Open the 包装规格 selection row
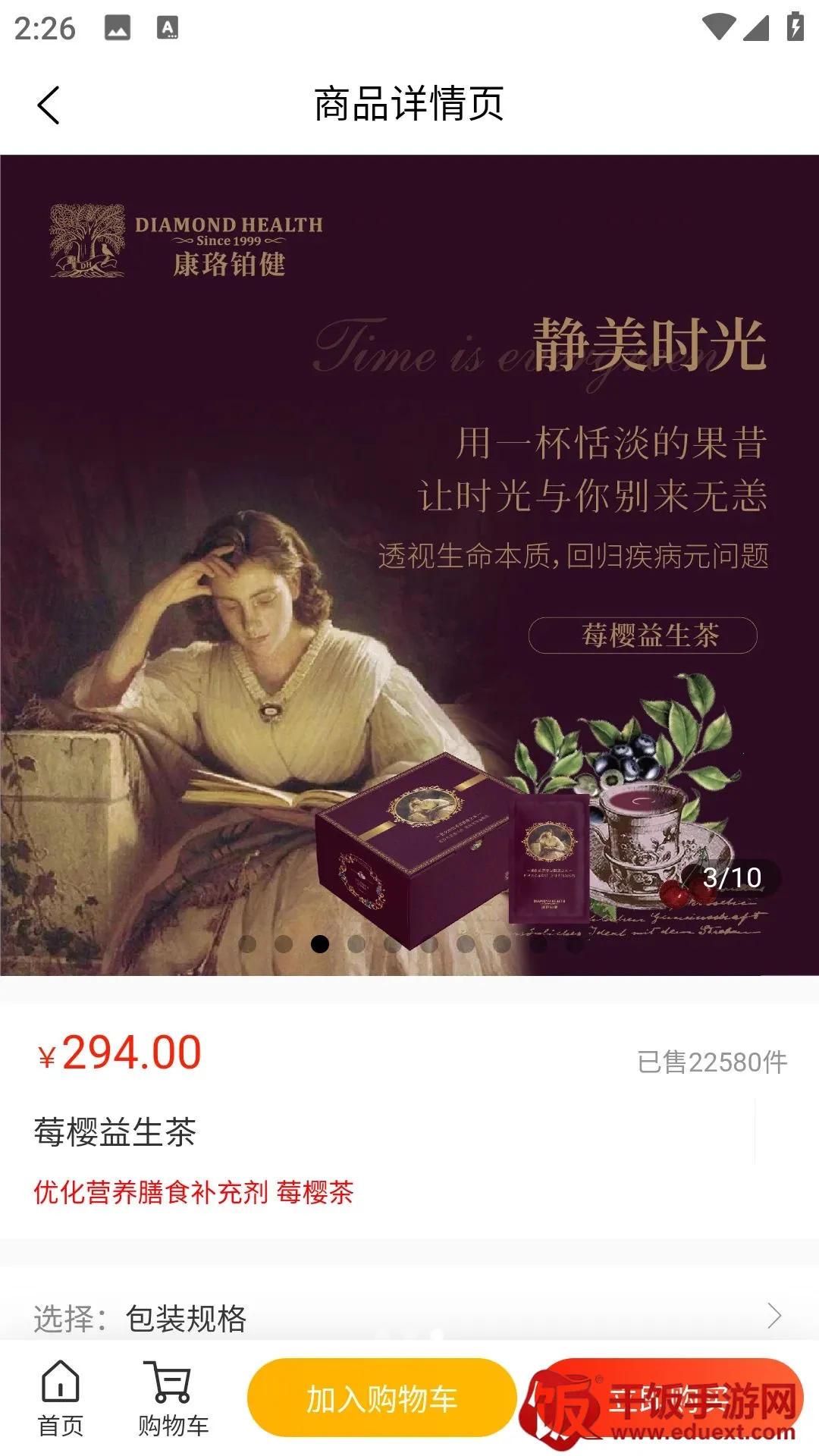 (x=409, y=1317)
